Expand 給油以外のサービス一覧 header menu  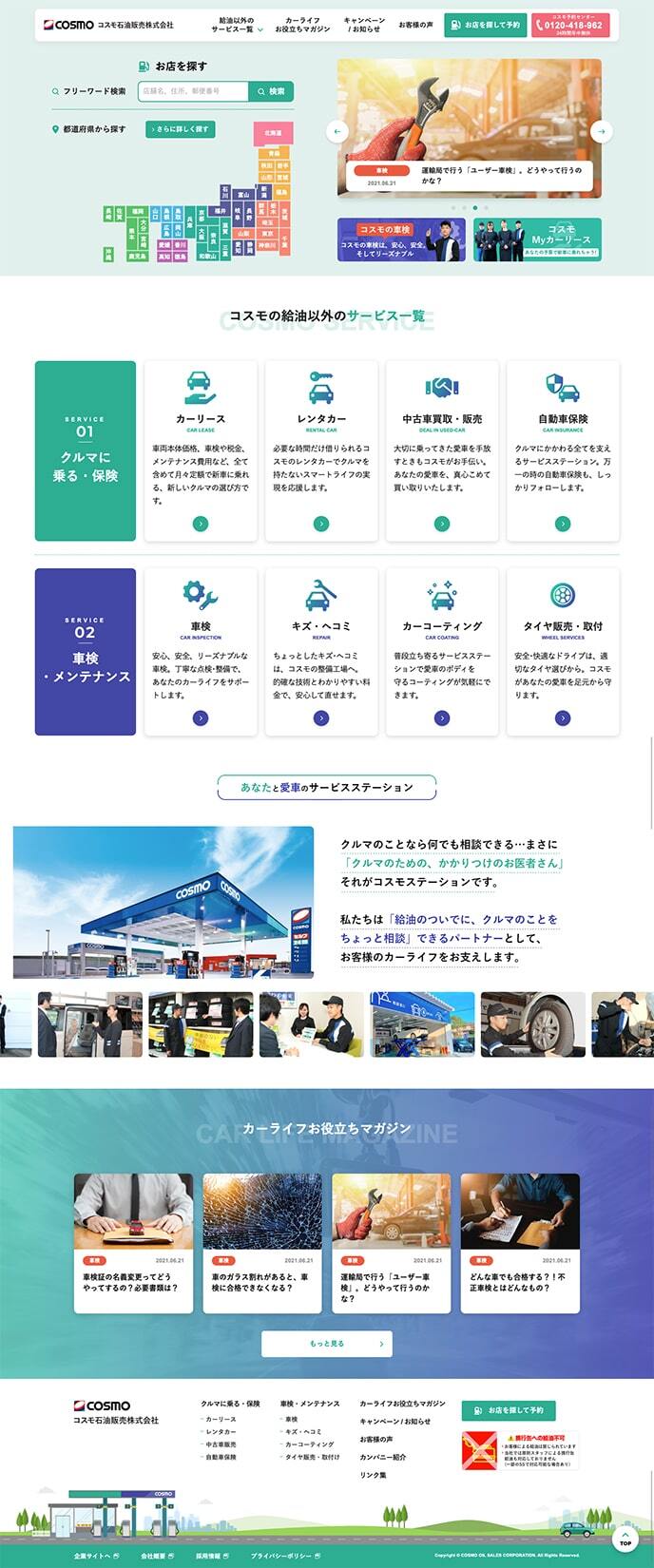click(x=237, y=25)
